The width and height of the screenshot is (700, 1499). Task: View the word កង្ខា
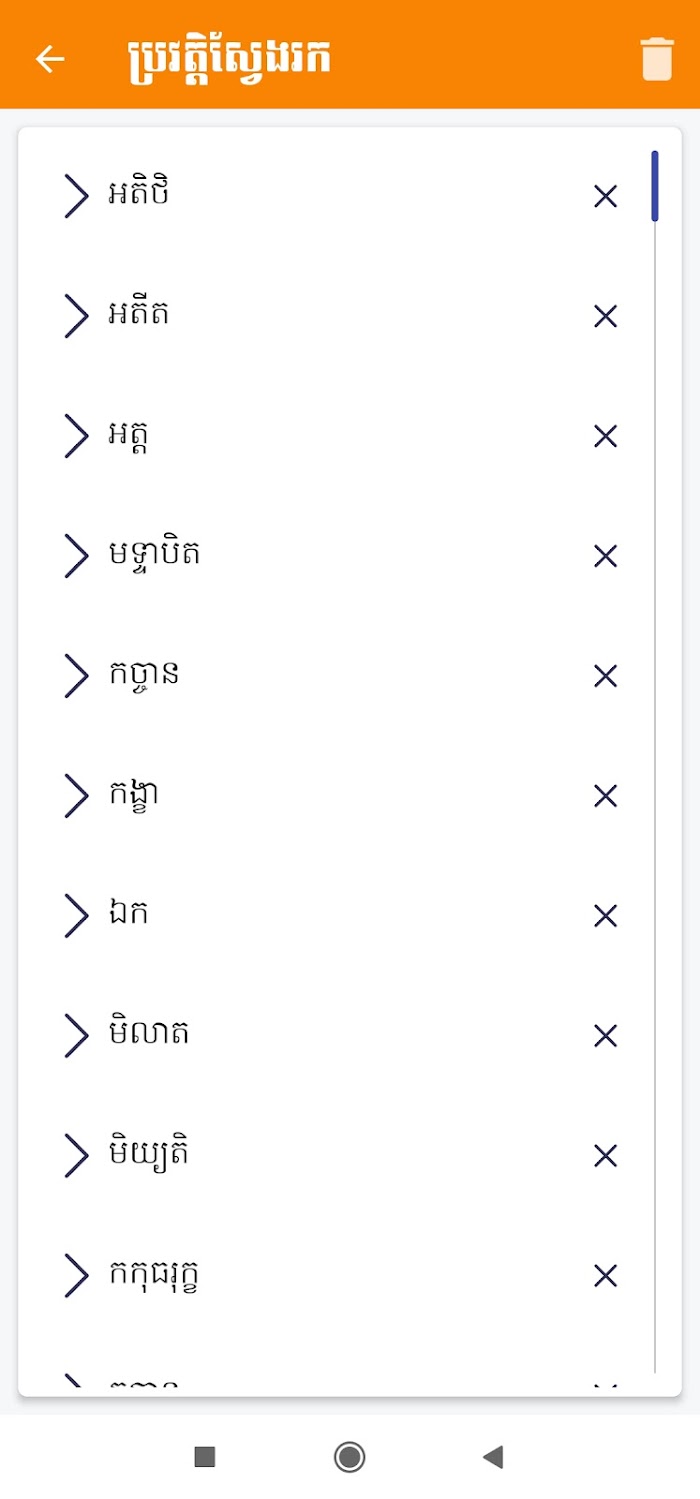pyautogui.click(x=133, y=796)
